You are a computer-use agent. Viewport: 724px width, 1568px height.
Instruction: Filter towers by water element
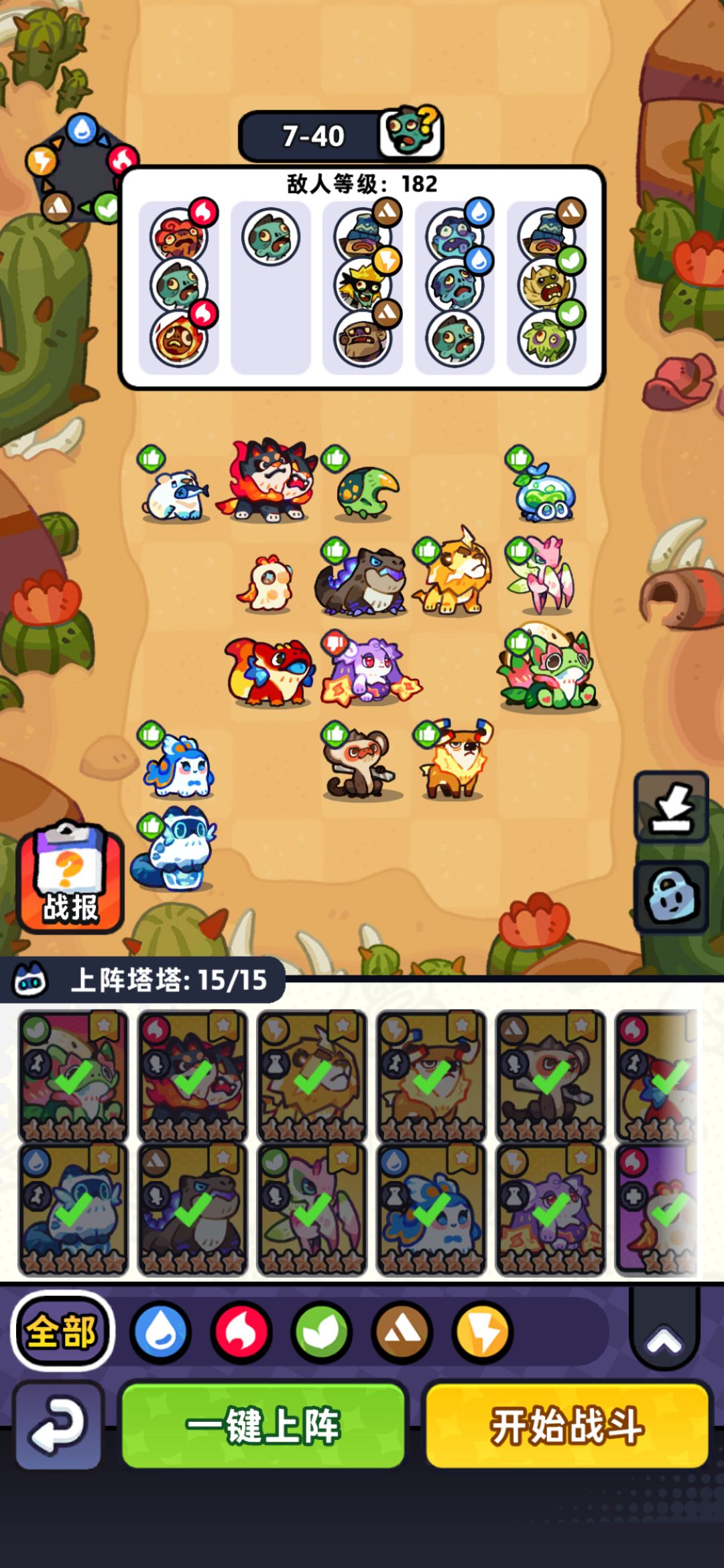(161, 1331)
